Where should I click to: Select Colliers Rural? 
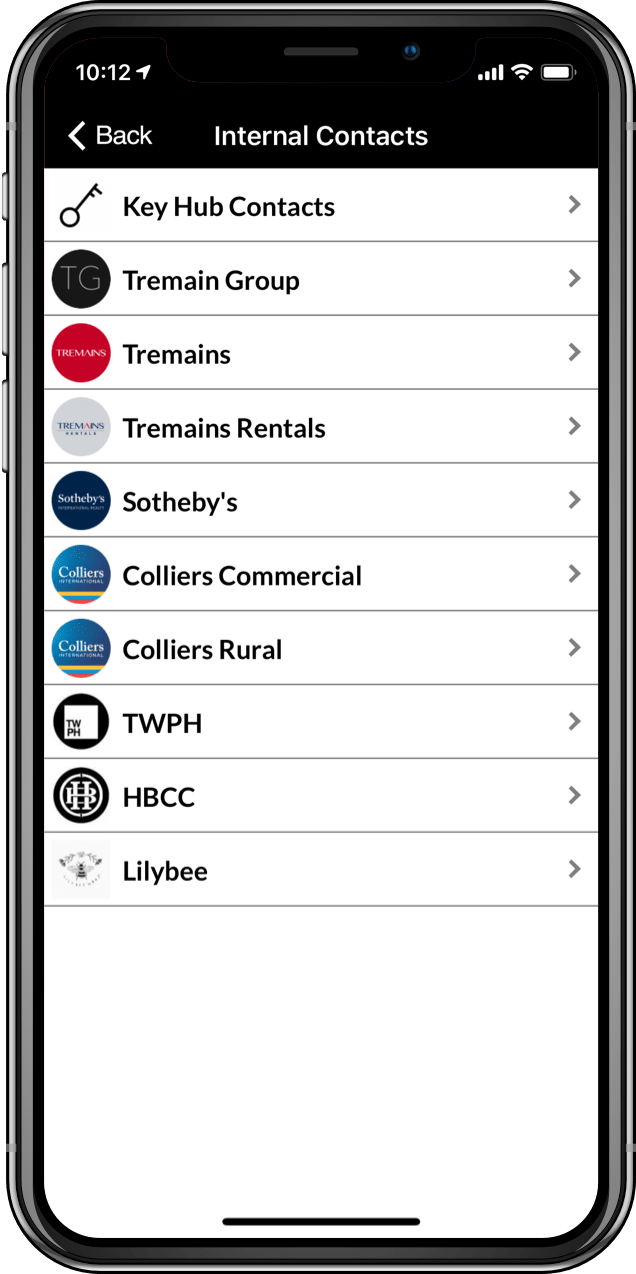(321, 649)
